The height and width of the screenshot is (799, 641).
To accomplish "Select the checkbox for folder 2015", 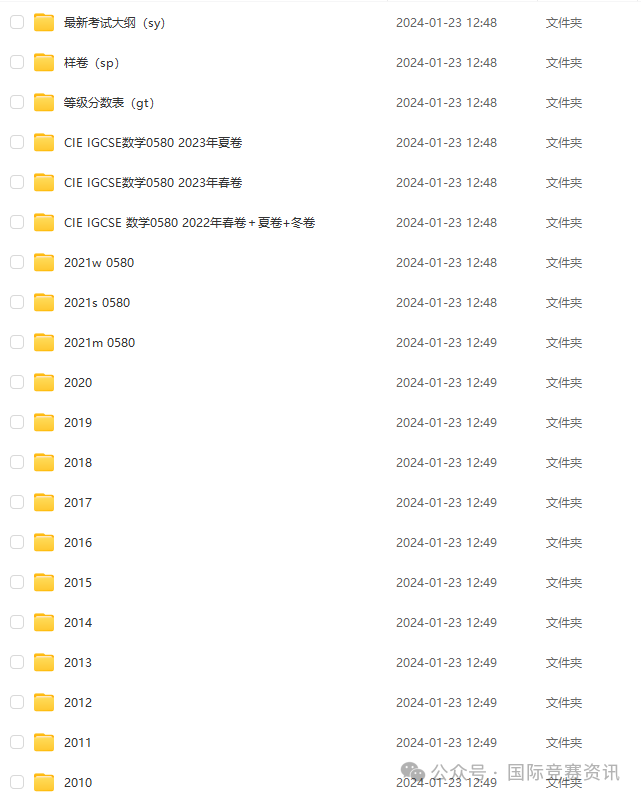I will click(x=17, y=582).
